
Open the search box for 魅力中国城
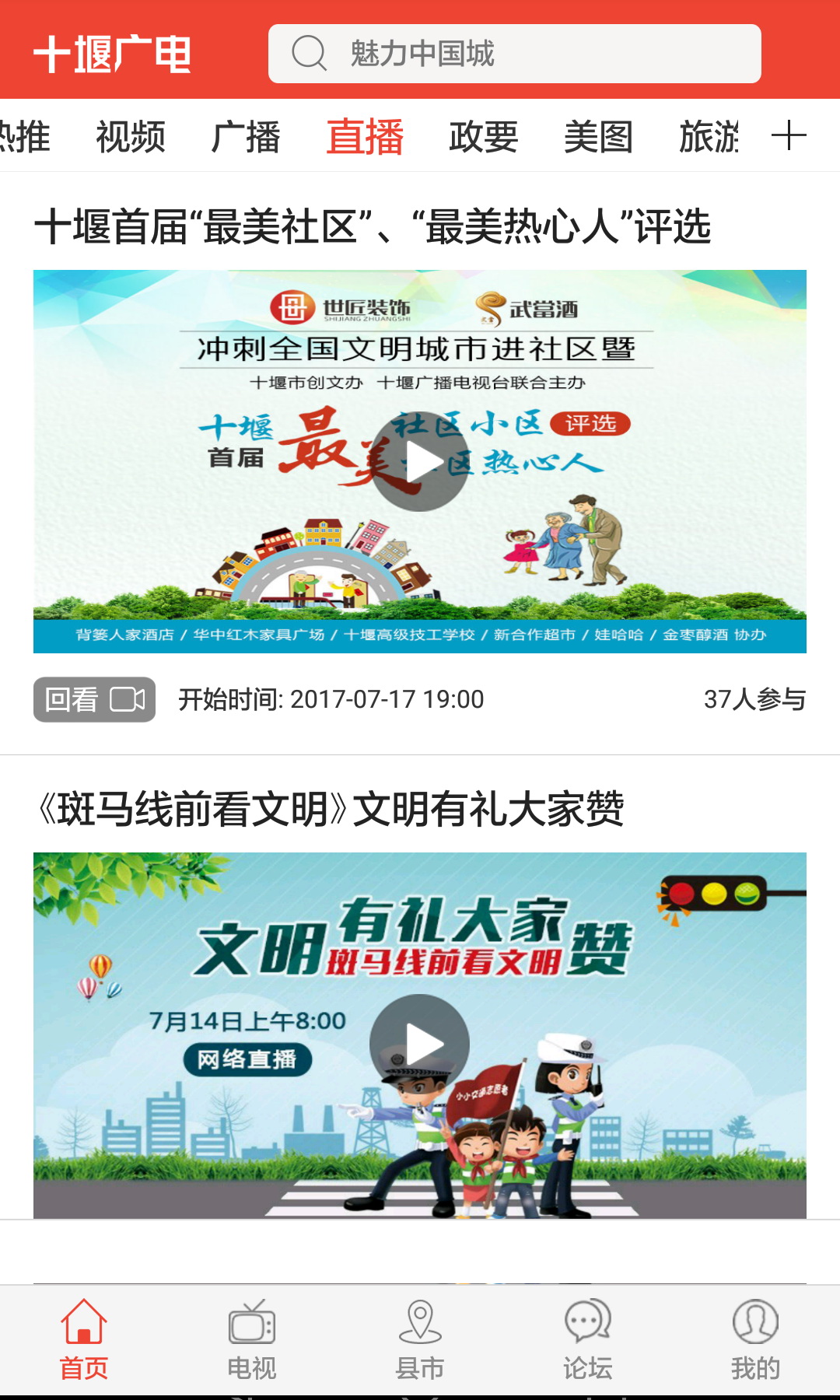coord(513,54)
